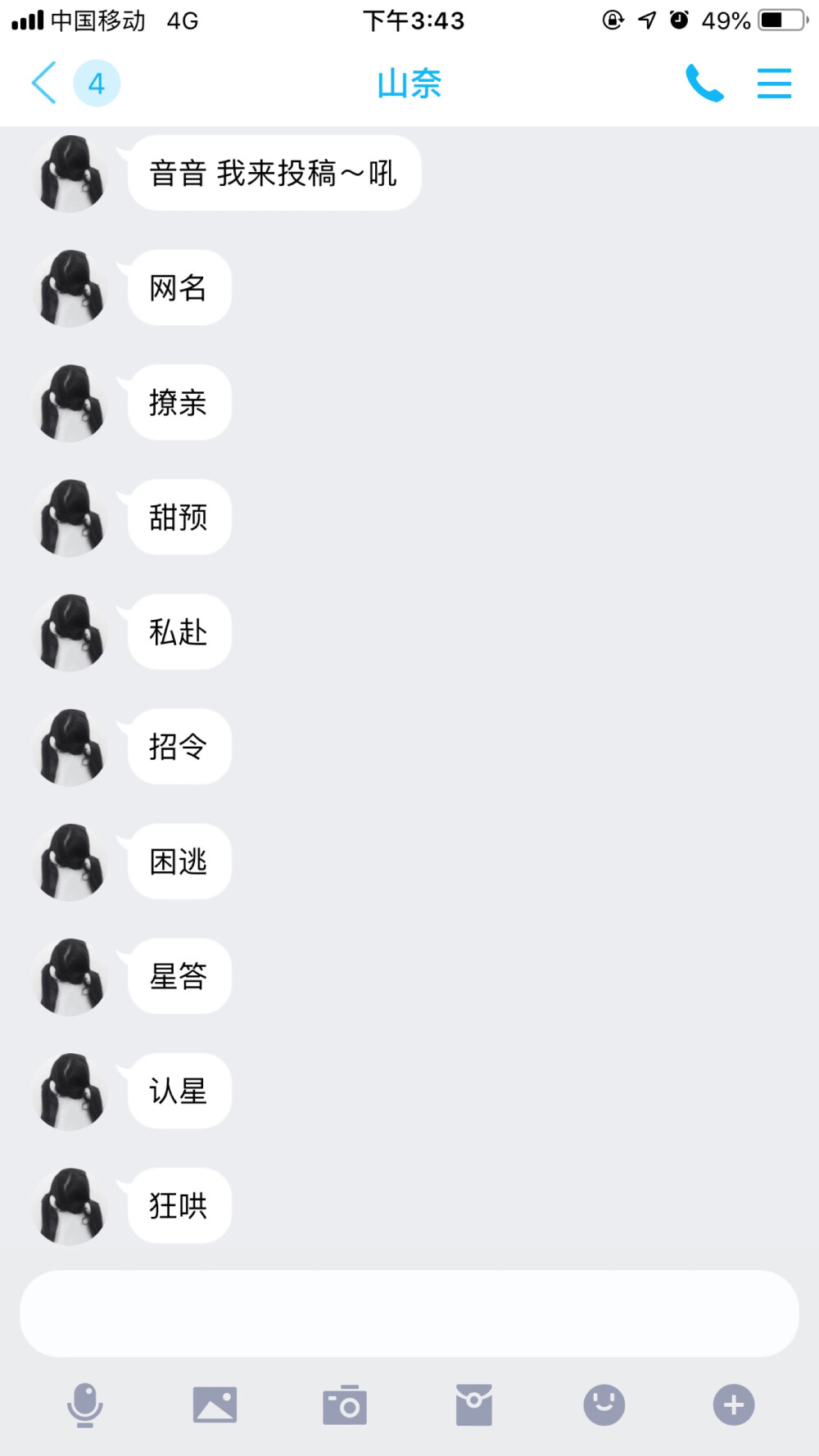Tap the plus icon for more functions

(x=733, y=1404)
